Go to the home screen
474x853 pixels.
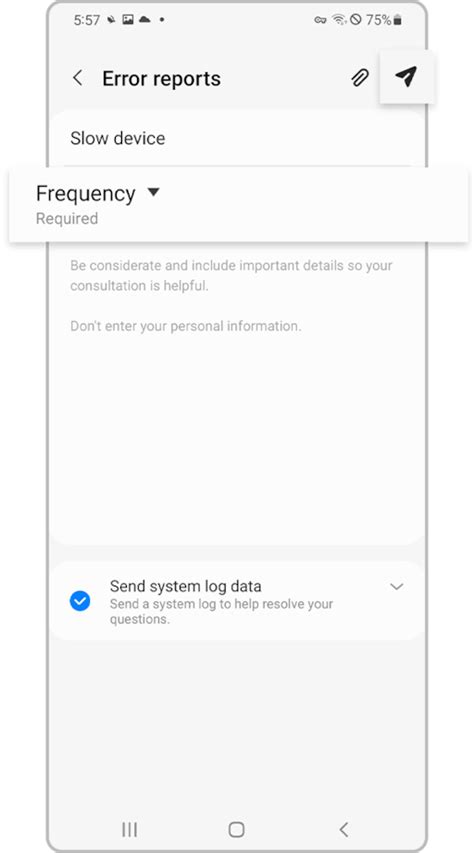[x=236, y=829]
